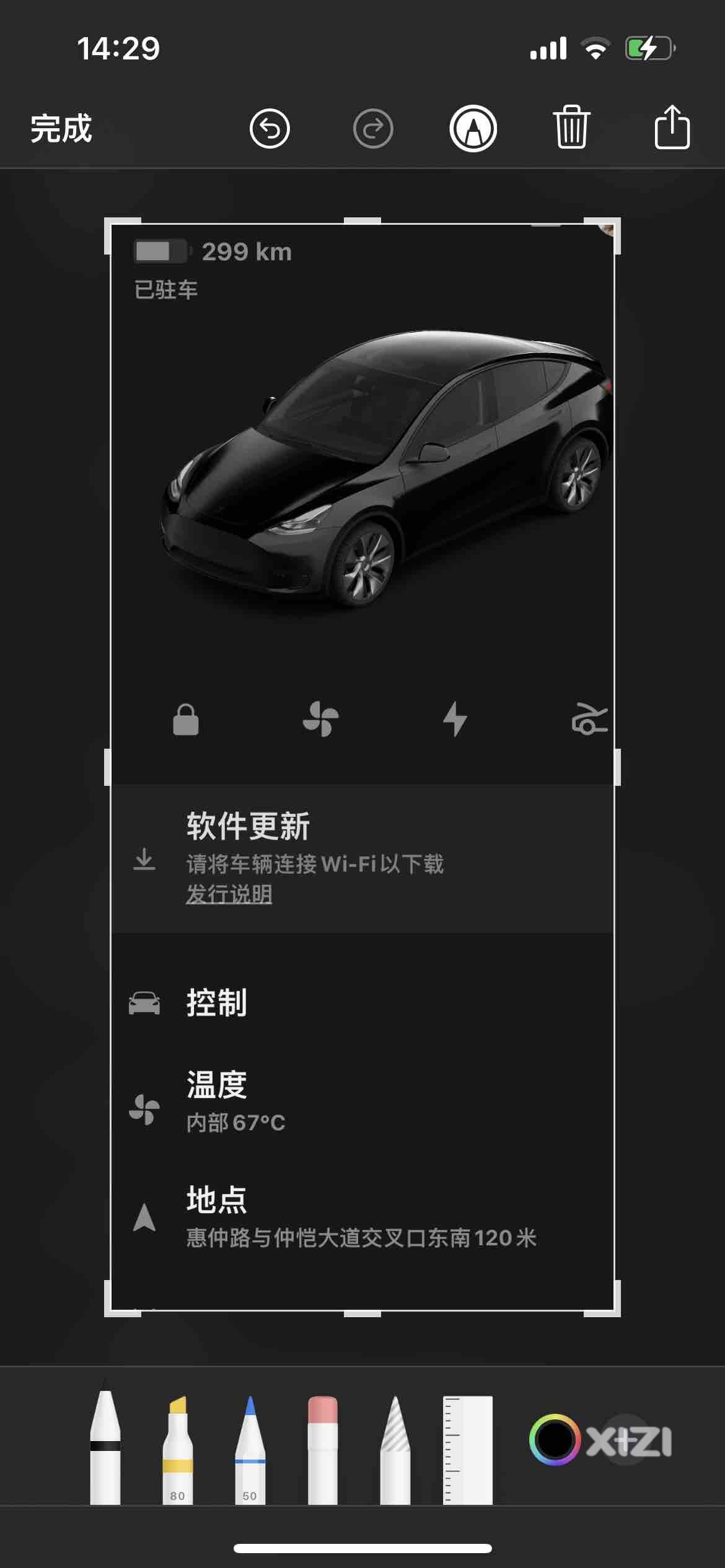Select the yellow highlighter tool
The height and width of the screenshot is (1568, 725).
tap(178, 1452)
